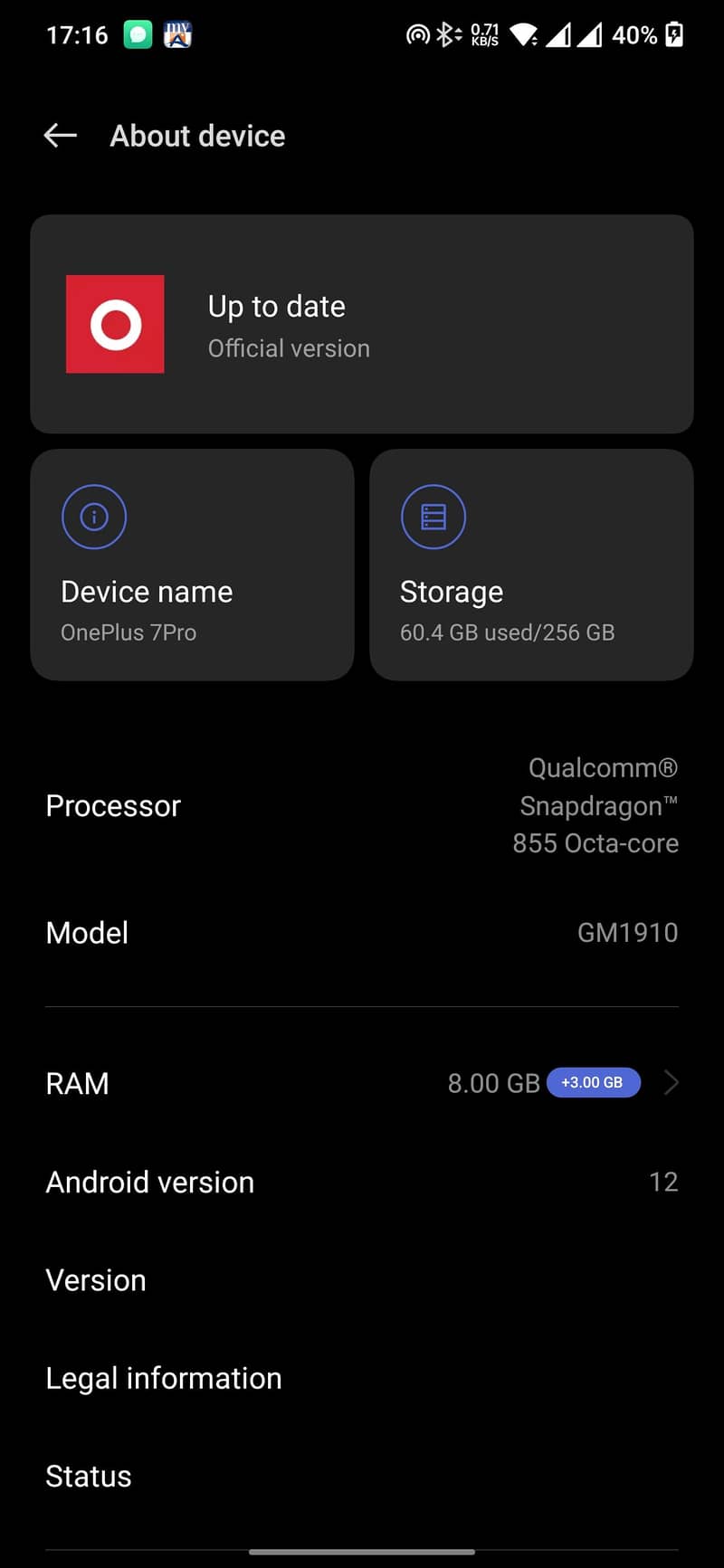The width and height of the screenshot is (724, 1568).
Task: Open the Status entry details
Action: (x=362, y=1476)
